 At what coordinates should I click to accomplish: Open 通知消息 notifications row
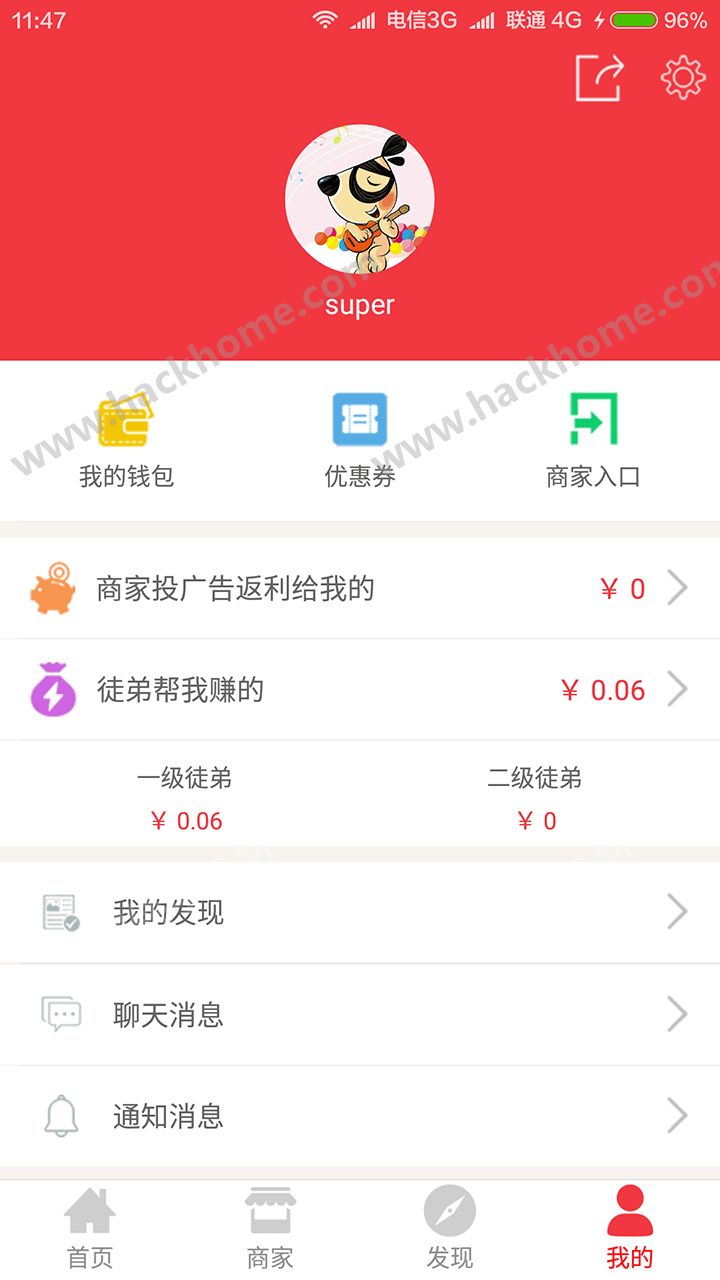360,1116
